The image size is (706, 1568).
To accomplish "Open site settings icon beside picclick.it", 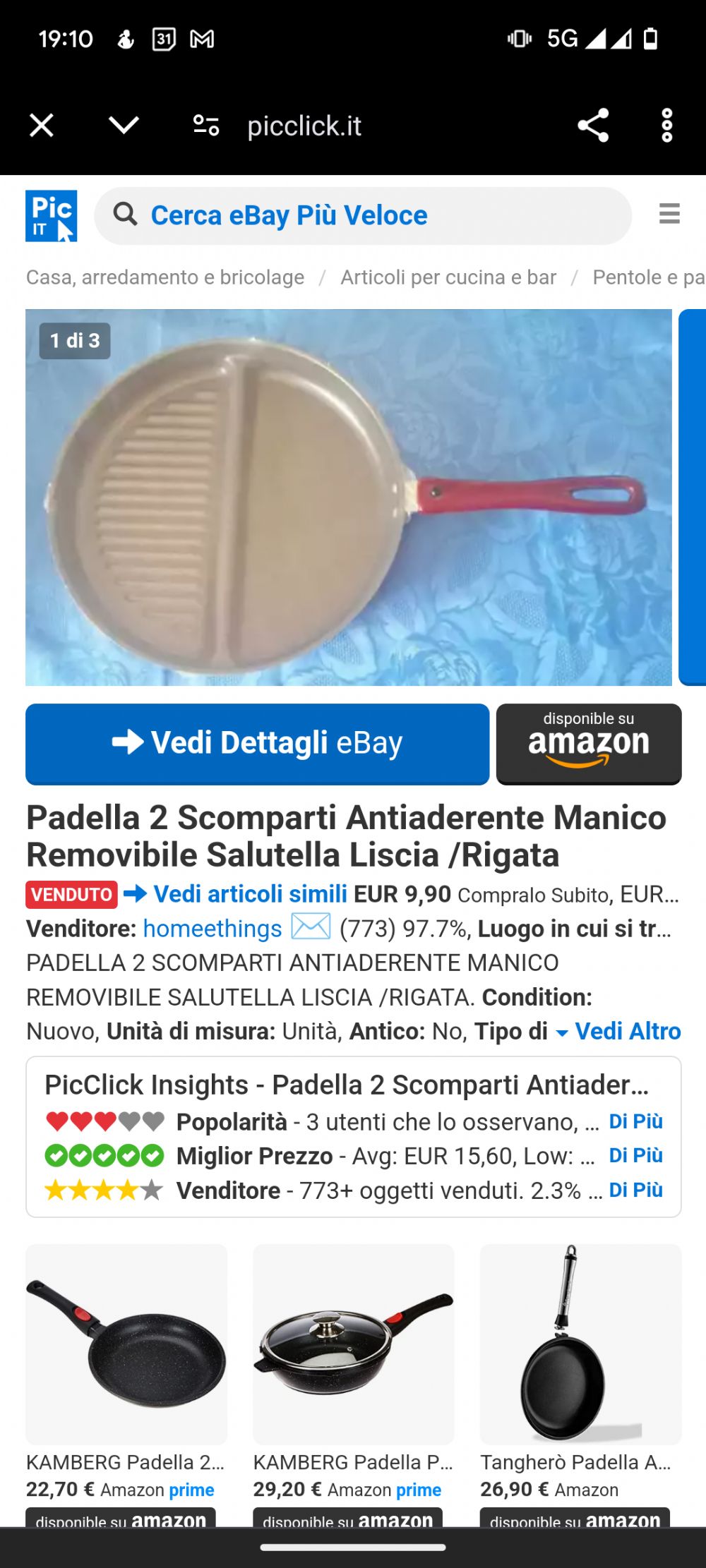I will [x=206, y=126].
